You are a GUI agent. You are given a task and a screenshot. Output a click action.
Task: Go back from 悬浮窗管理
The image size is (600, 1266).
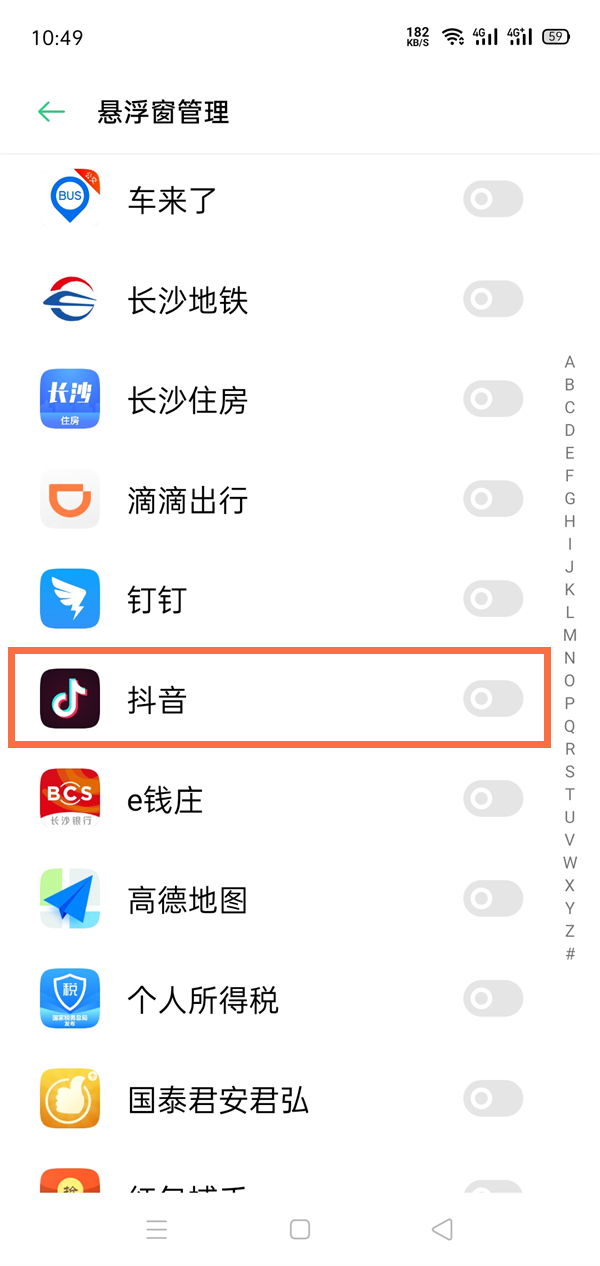pos(51,111)
